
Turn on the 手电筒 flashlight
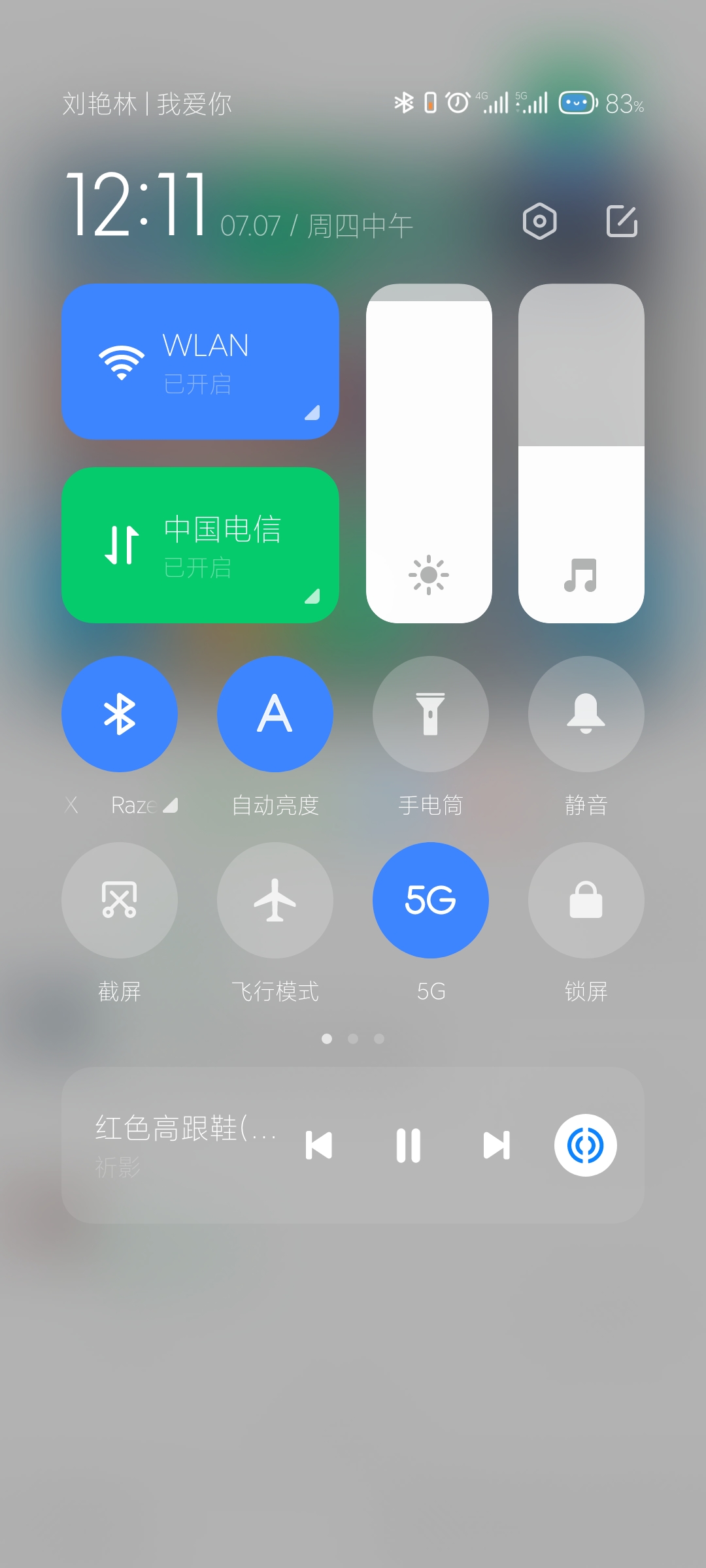(431, 714)
